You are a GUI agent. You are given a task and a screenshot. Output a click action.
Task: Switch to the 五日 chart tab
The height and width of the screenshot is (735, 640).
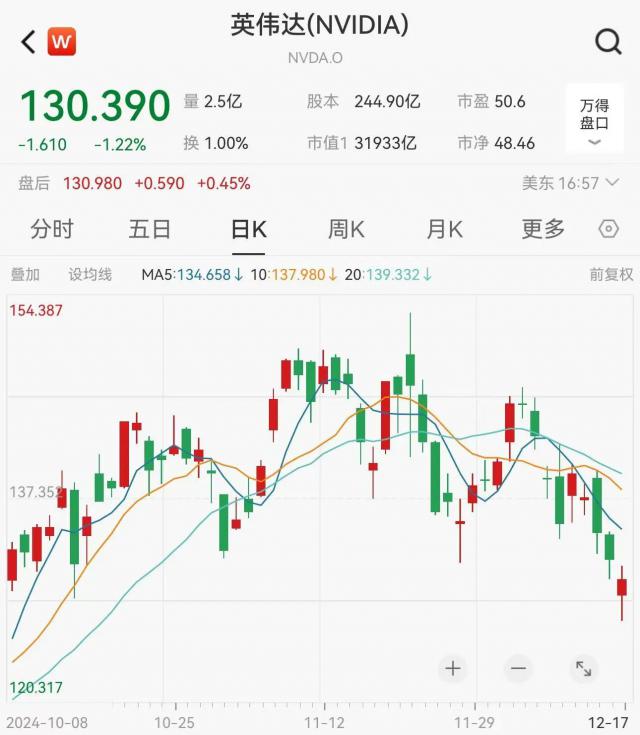150,229
